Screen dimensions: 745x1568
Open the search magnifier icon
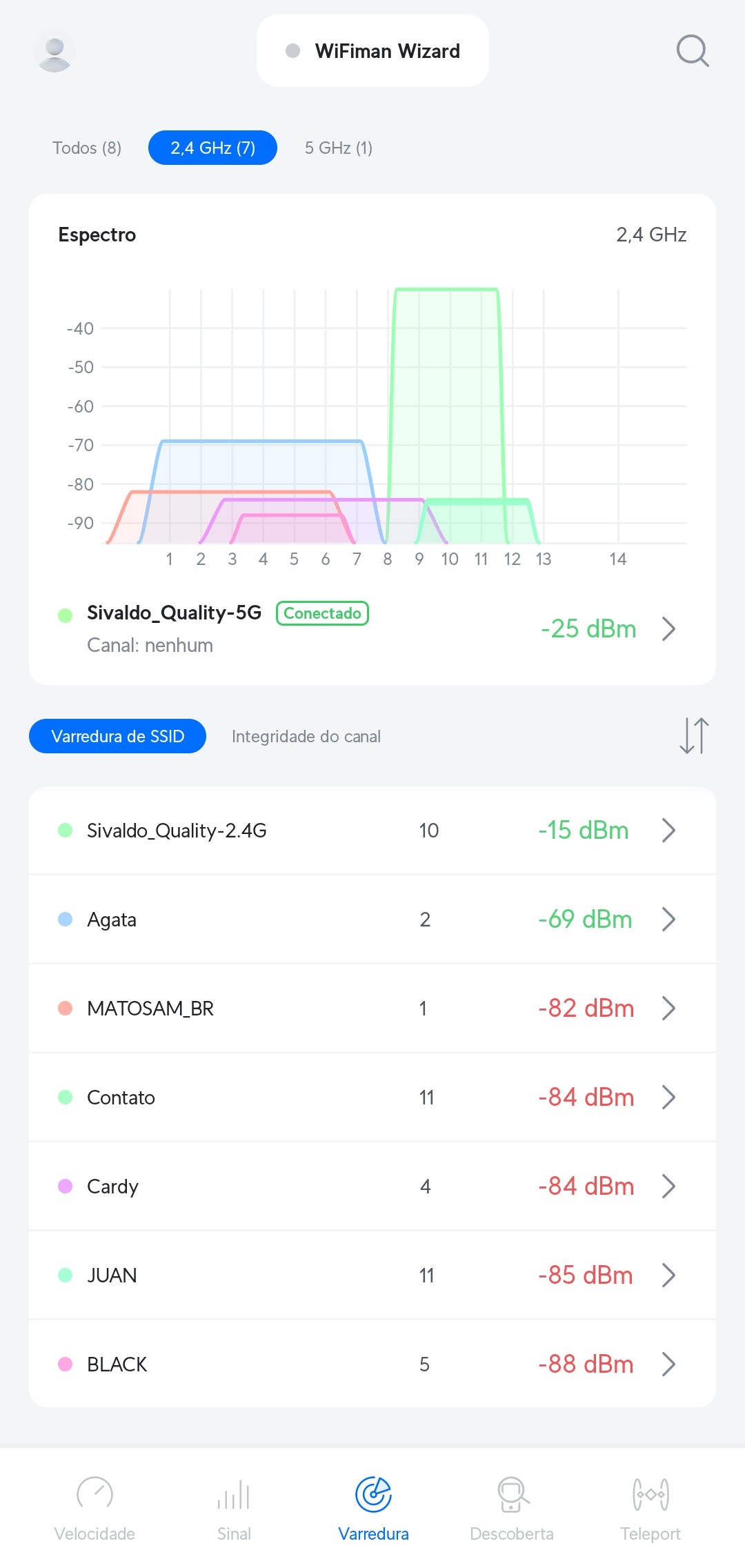pos(692,51)
